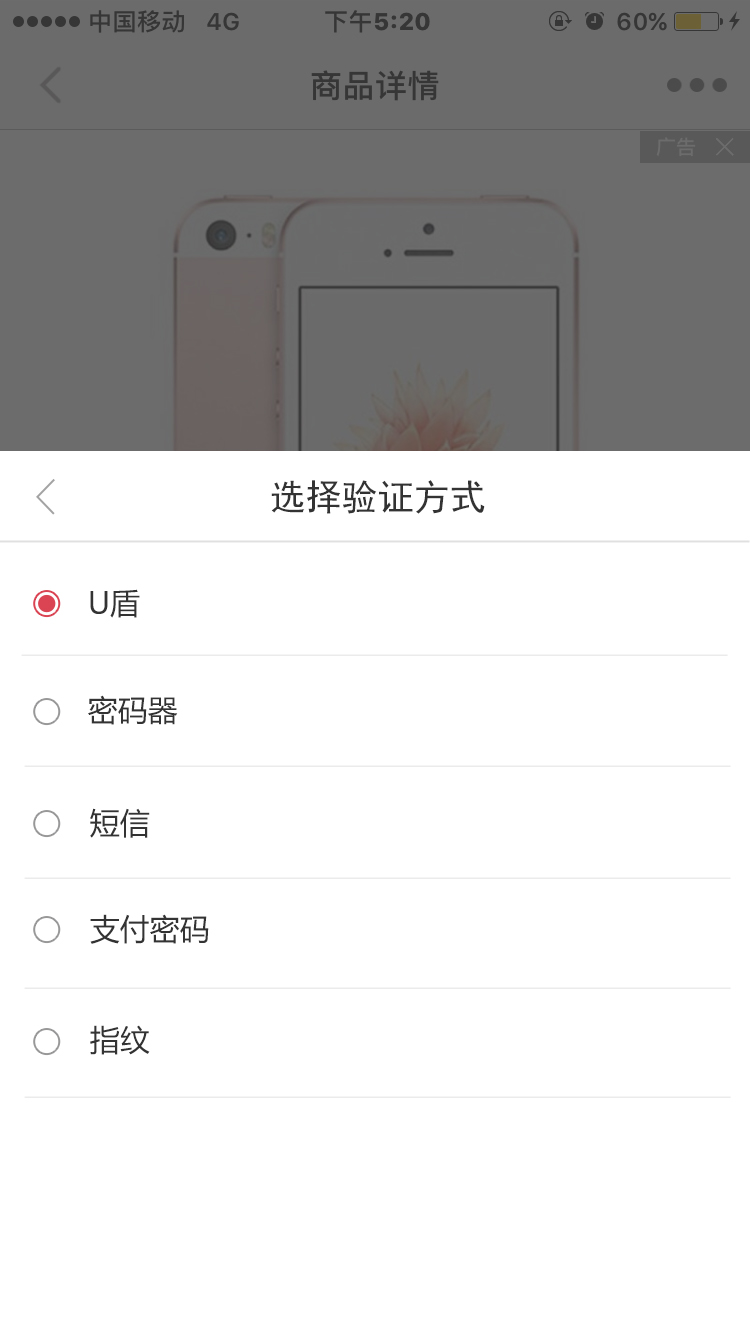Choose 密码器 as verification method
The image size is (750, 1334).
(x=47, y=711)
